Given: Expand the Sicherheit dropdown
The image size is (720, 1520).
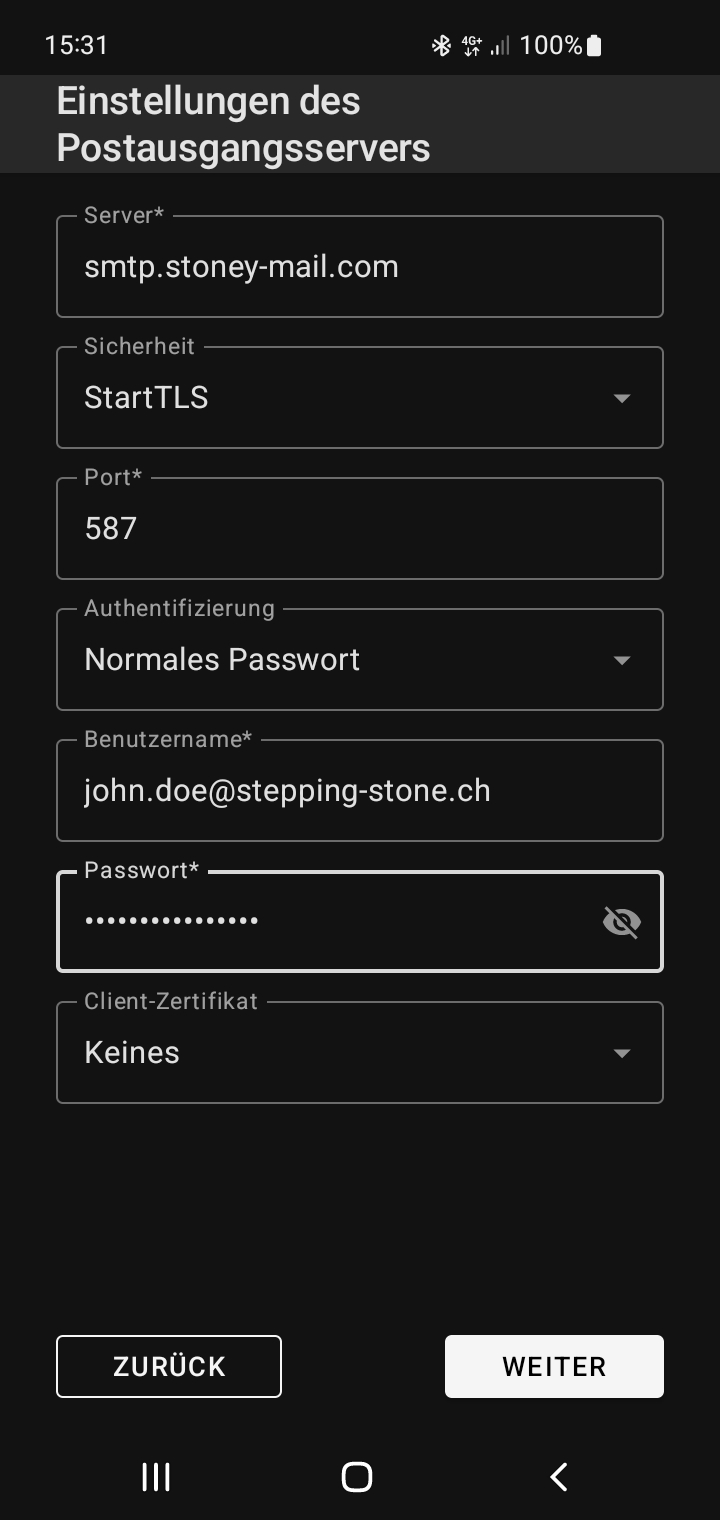Looking at the screenshot, I should click(x=360, y=398).
